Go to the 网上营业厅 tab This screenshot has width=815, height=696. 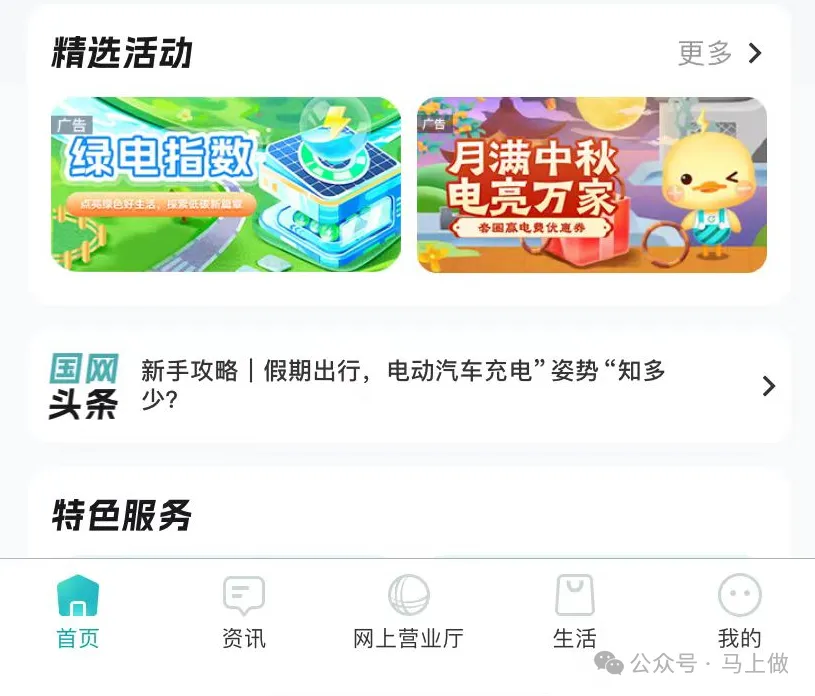click(x=408, y=612)
